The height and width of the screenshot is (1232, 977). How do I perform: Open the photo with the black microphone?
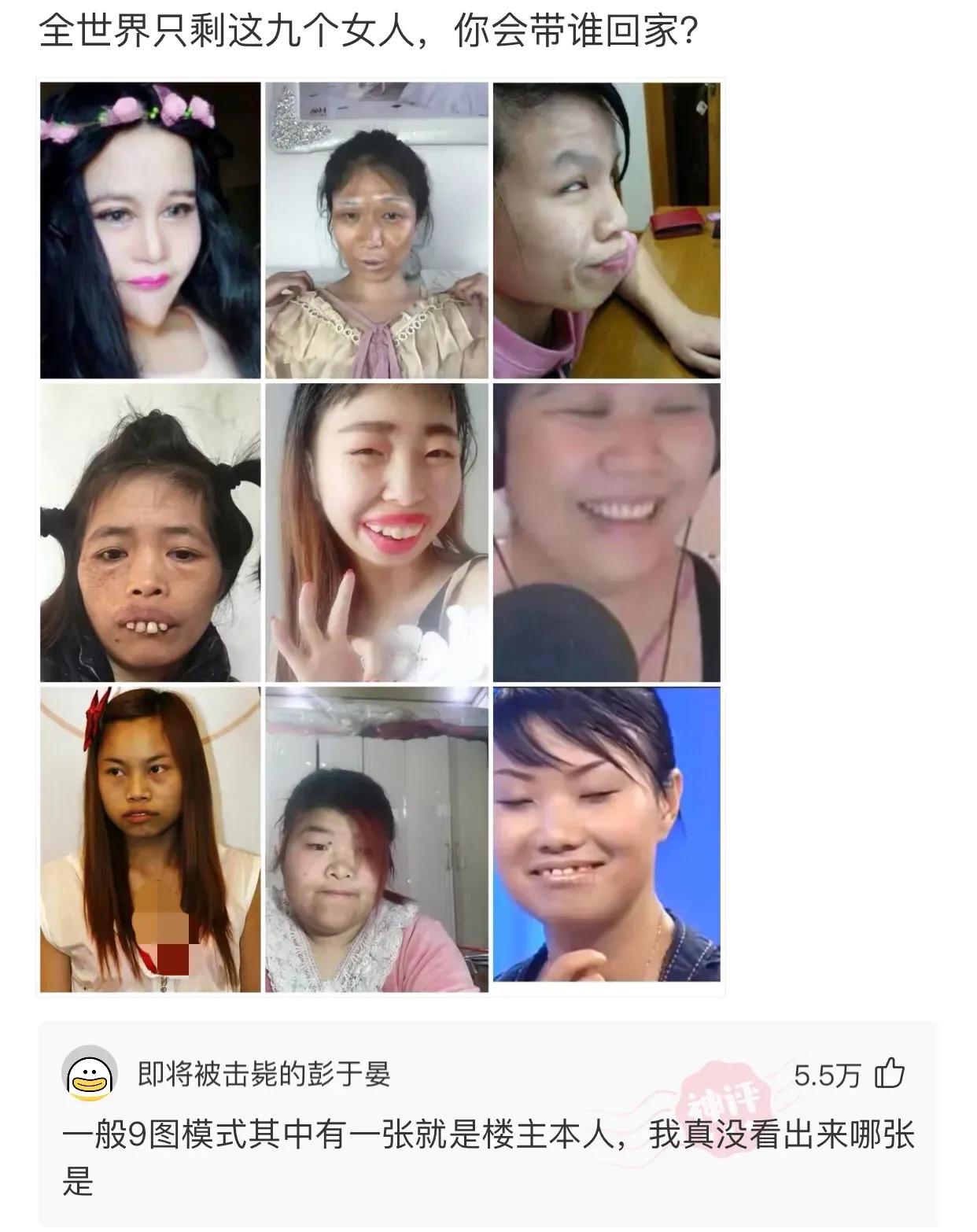point(606,533)
